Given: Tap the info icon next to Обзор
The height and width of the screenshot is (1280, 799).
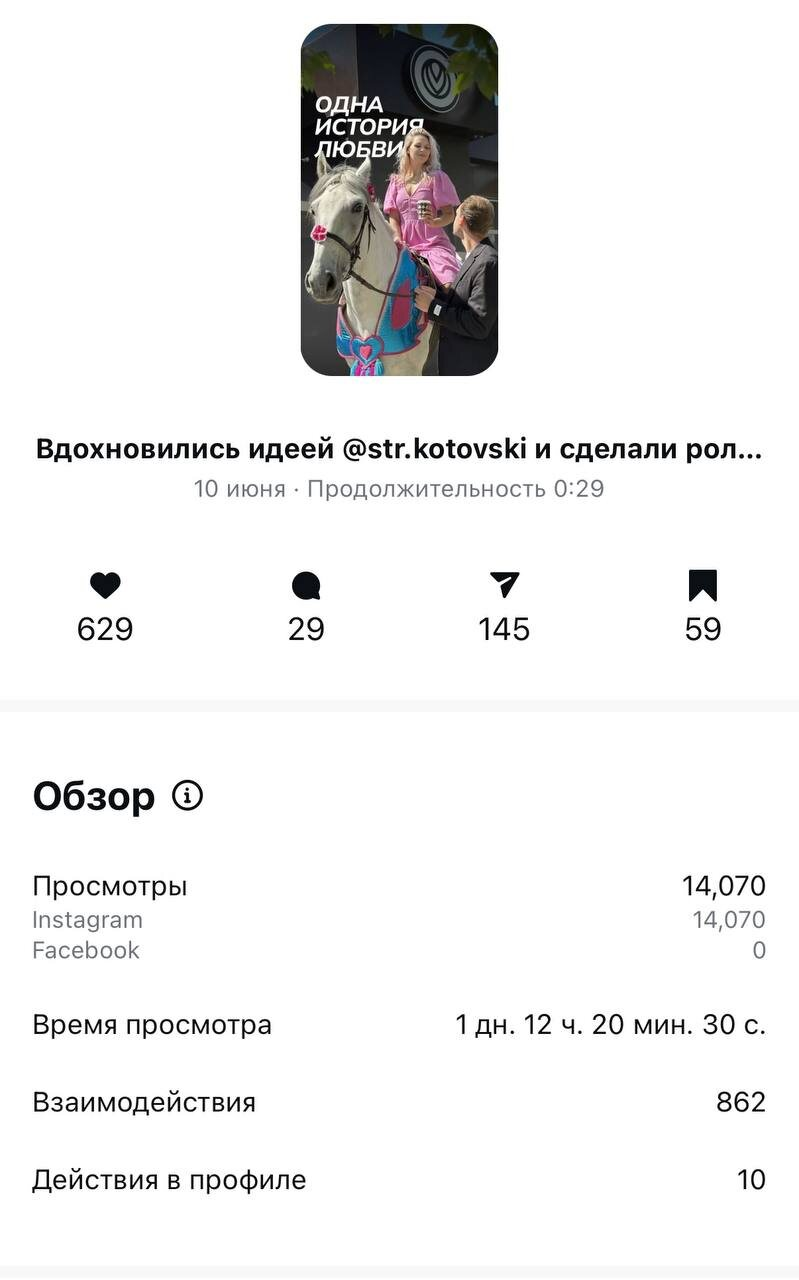Looking at the screenshot, I should 188,796.
